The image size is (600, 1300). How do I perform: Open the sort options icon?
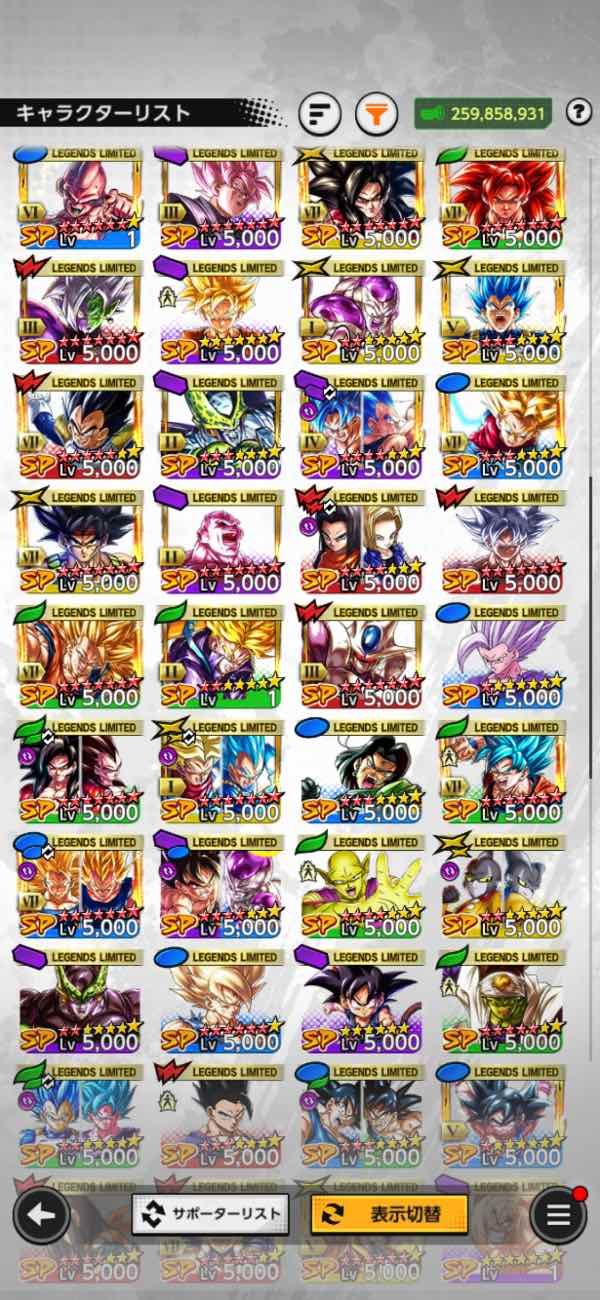[x=320, y=114]
